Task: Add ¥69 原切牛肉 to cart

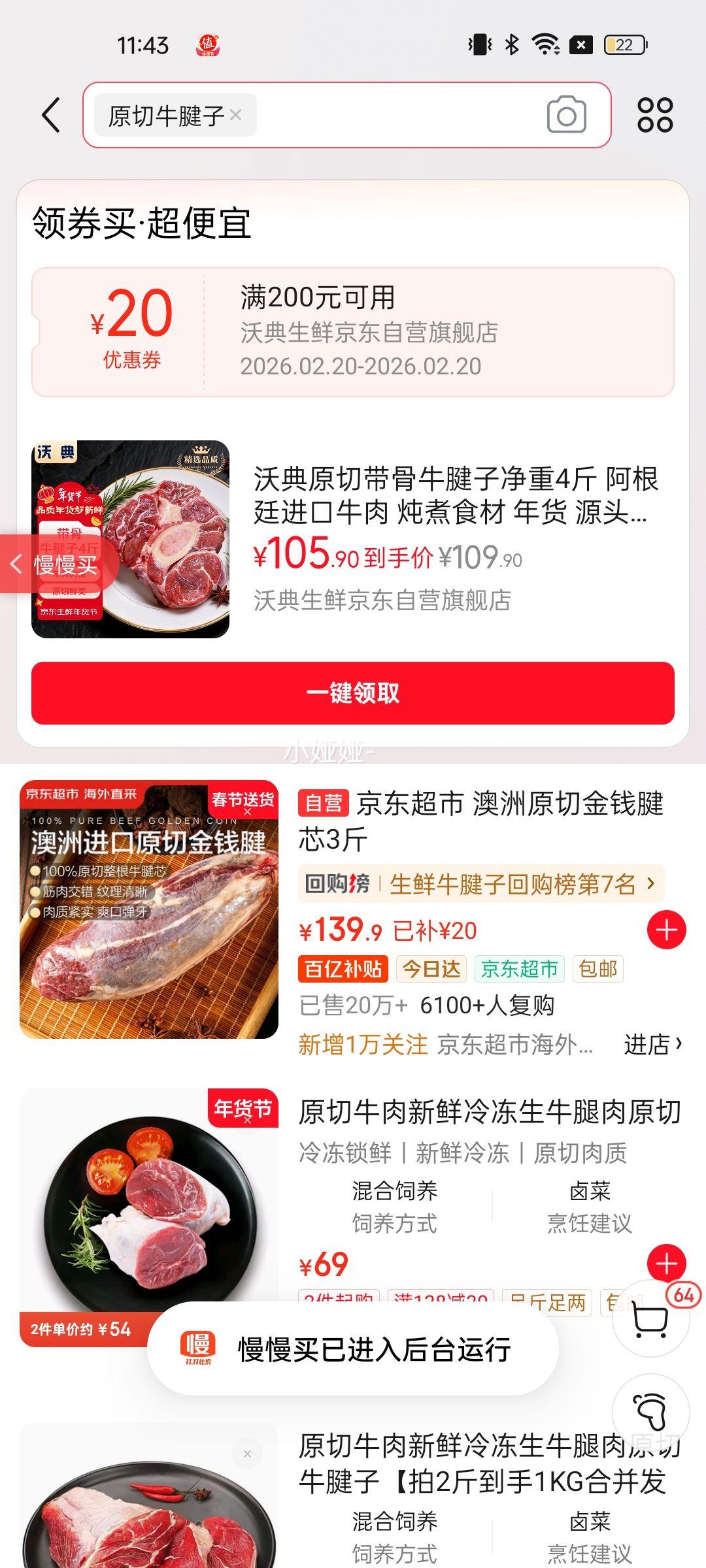Action: click(666, 1264)
